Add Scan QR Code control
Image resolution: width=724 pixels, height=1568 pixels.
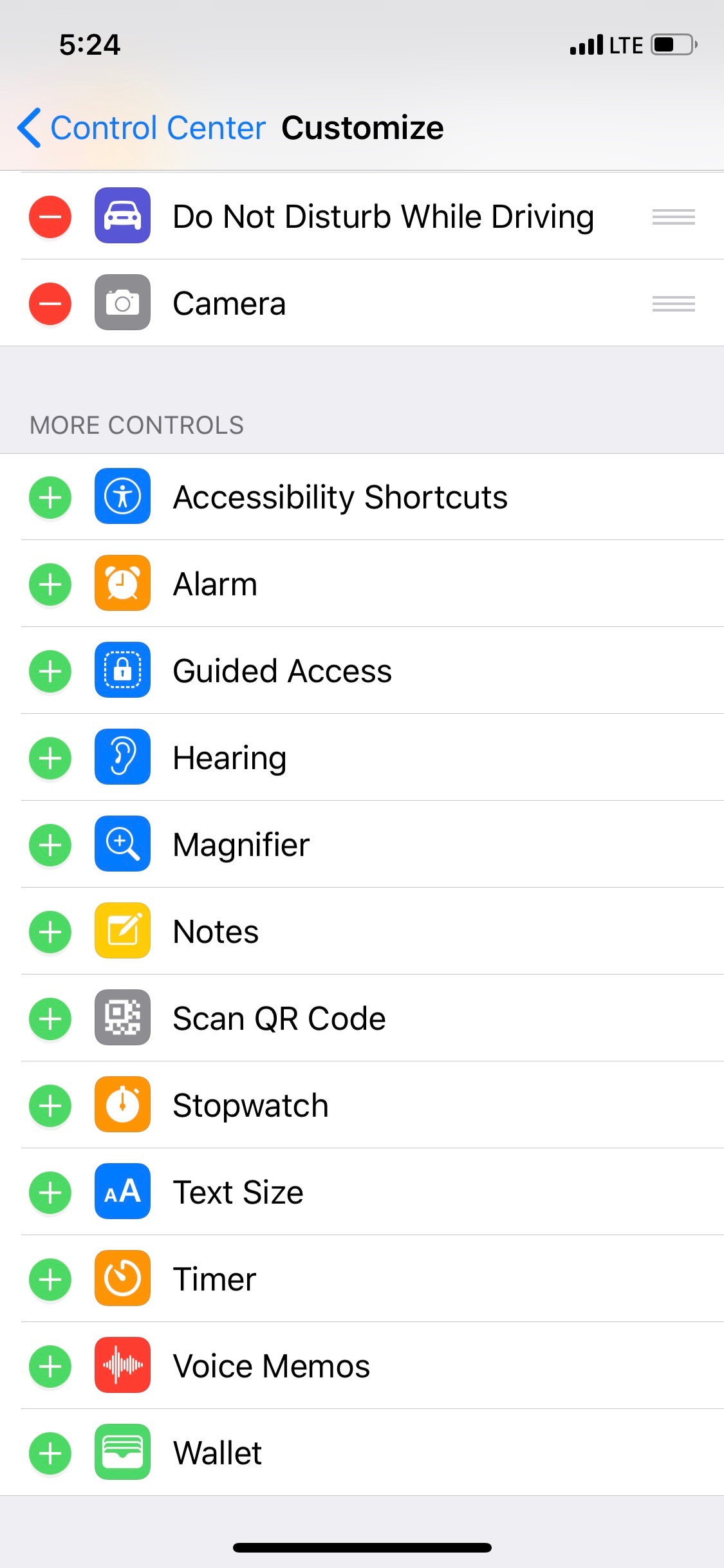(x=50, y=1019)
